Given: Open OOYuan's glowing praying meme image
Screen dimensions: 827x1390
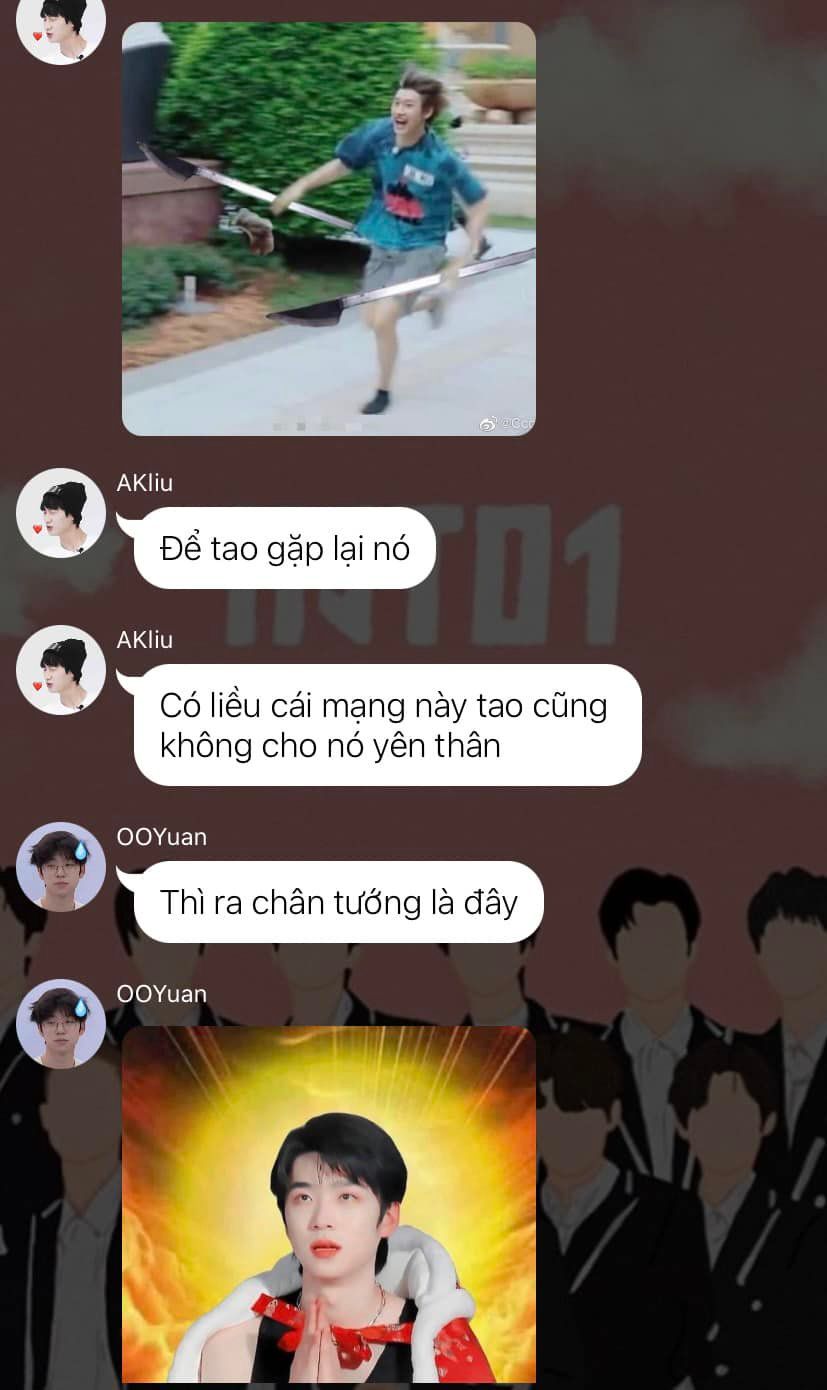Looking at the screenshot, I should (328, 1204).
